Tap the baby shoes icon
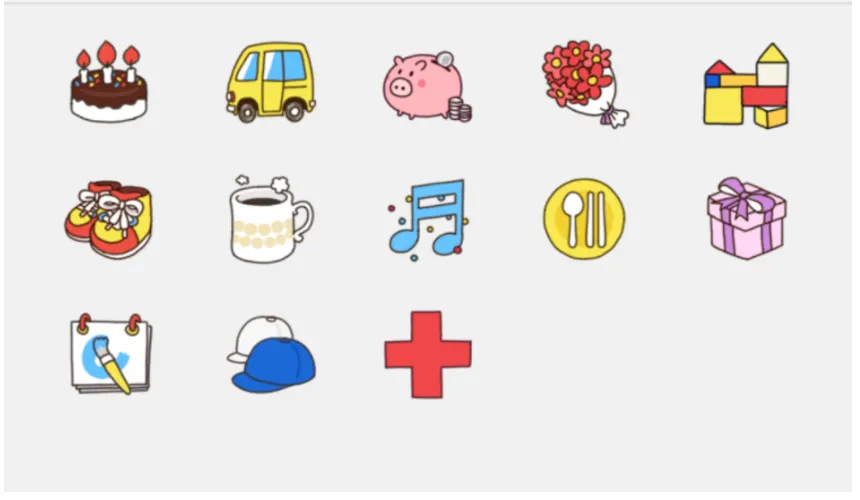Screen dimensions: 860x500 pos(108,218)
